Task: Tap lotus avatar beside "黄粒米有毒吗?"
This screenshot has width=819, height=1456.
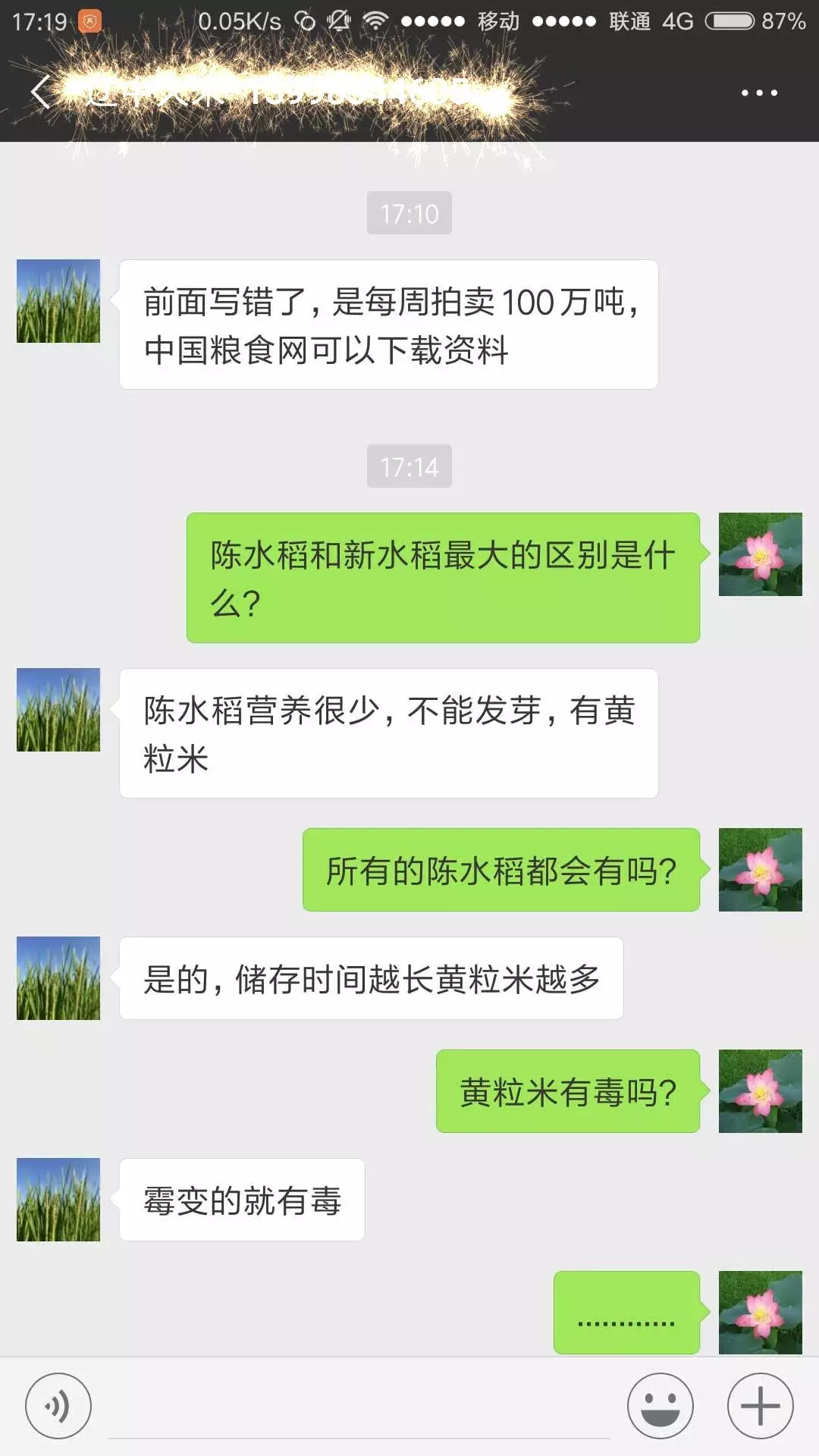Action: coord(760,1091)
